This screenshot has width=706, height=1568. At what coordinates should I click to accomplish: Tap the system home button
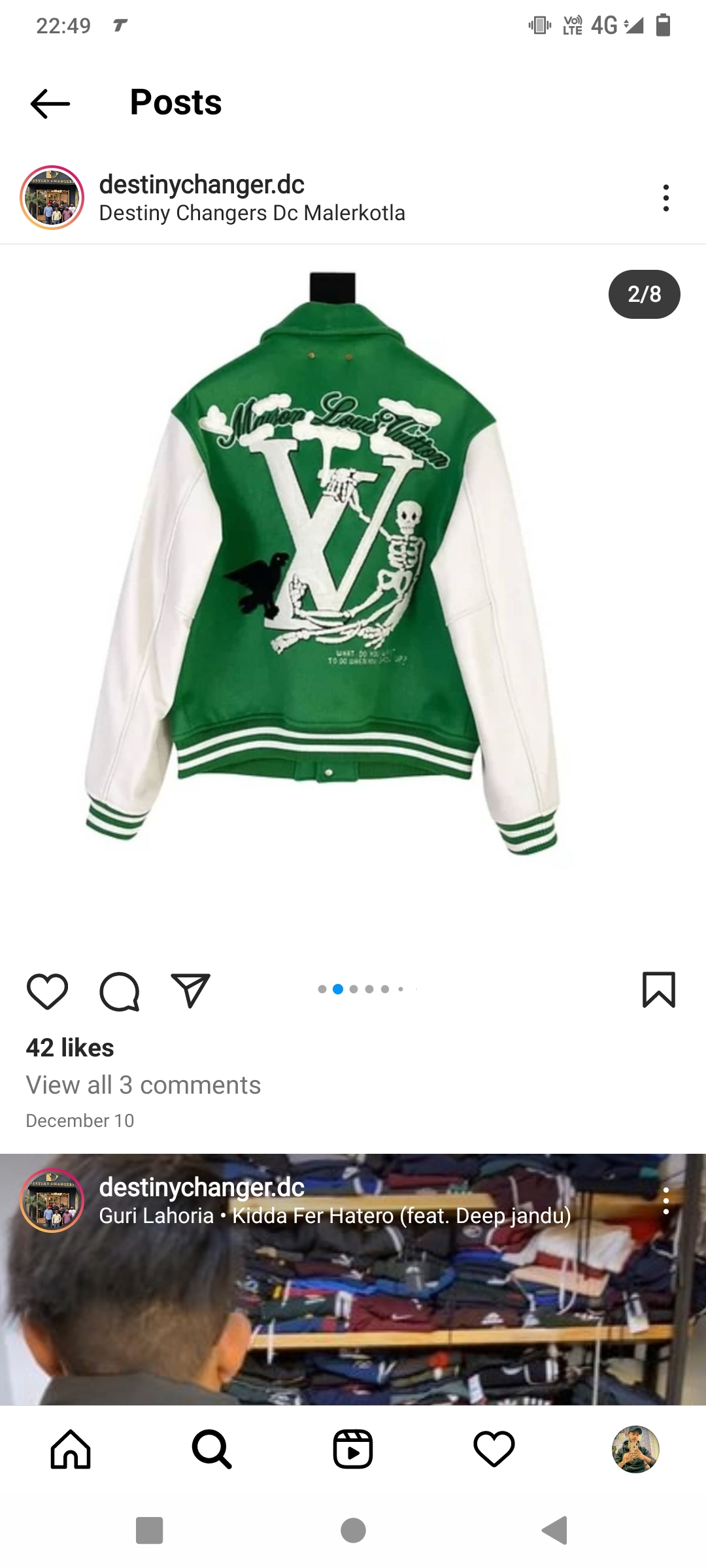click(x=353, y=1530)
